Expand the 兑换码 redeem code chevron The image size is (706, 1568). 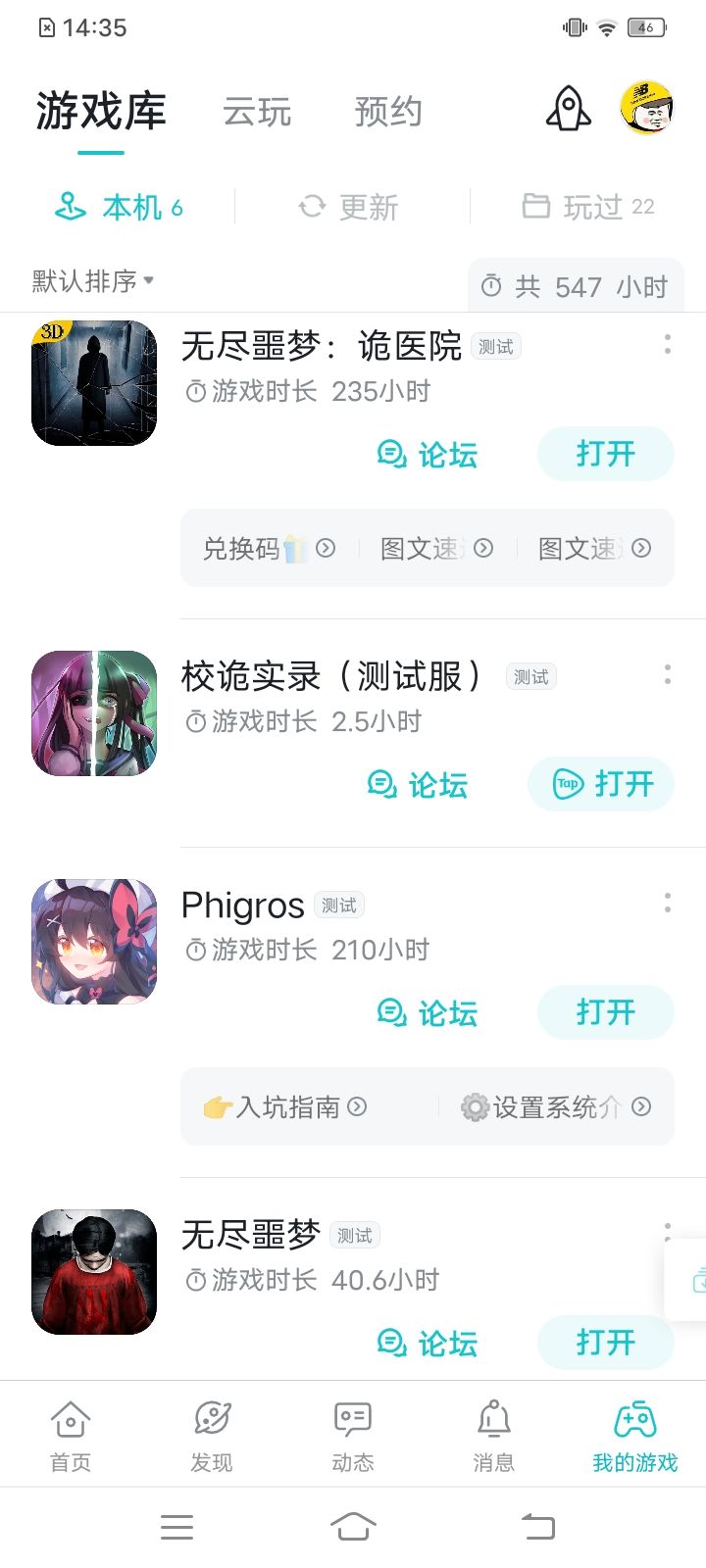[x=325, y=549]
